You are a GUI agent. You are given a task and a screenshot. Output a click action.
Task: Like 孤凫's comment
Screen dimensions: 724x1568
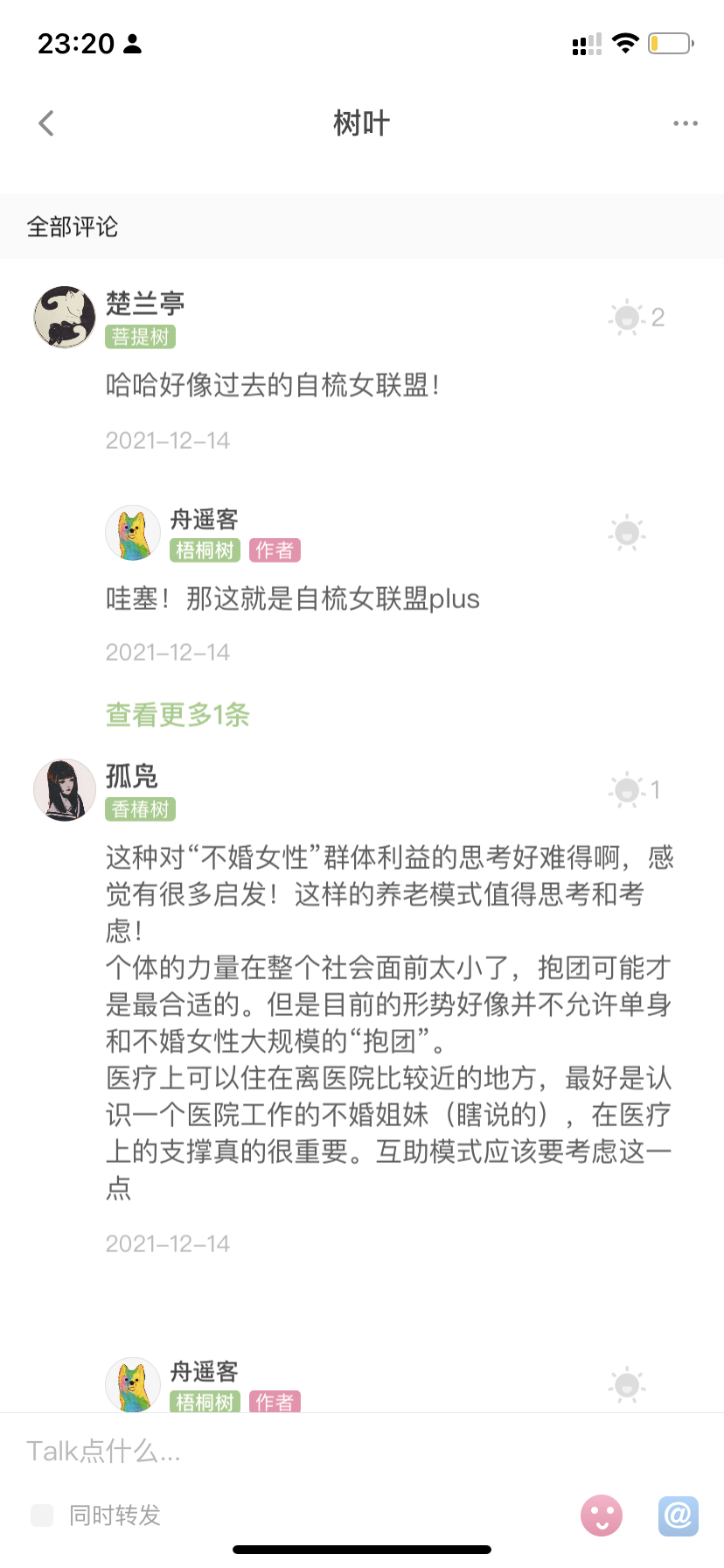[628, 790]
